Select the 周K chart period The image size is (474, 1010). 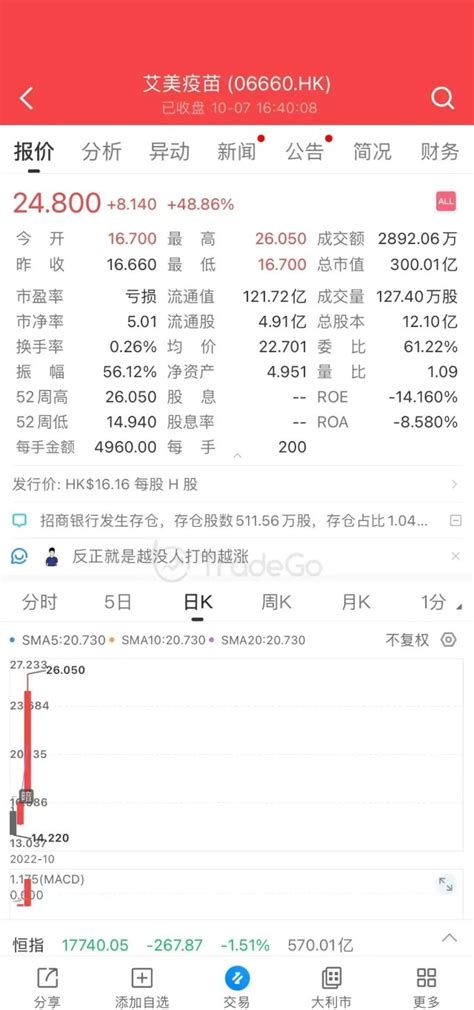coord(276,602)
